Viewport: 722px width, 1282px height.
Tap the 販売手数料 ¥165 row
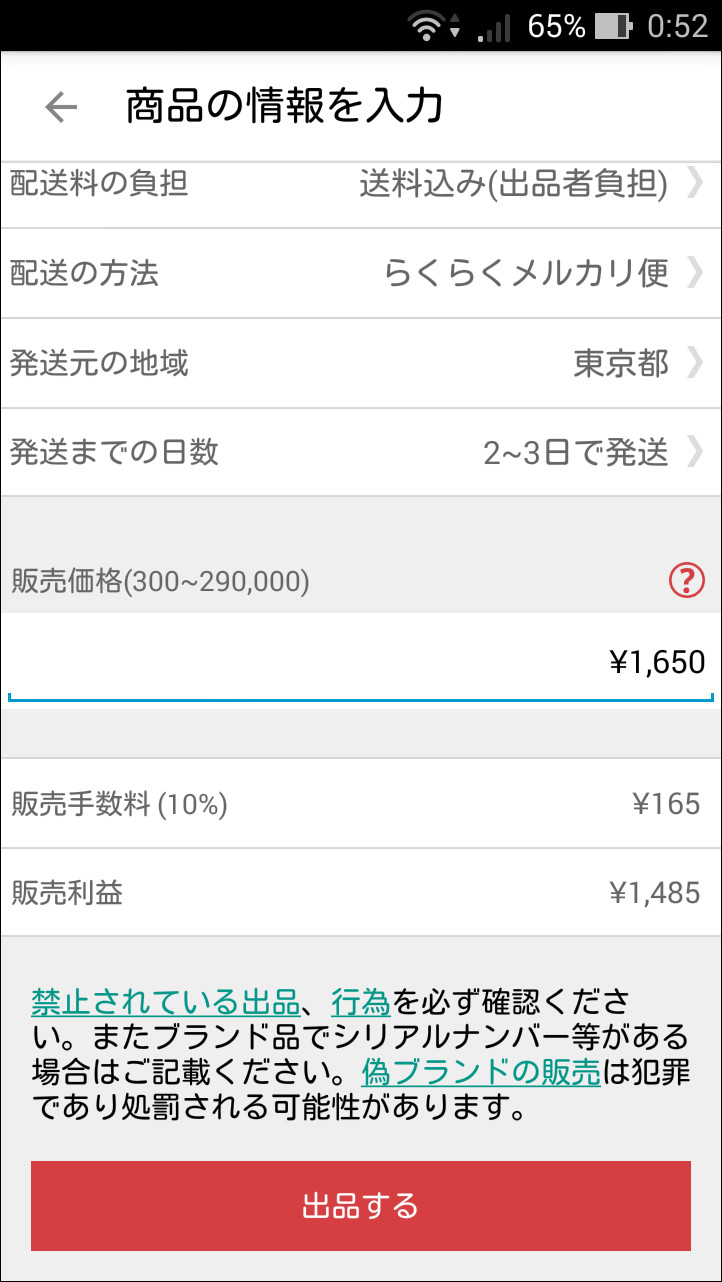(x=361, y=803)
